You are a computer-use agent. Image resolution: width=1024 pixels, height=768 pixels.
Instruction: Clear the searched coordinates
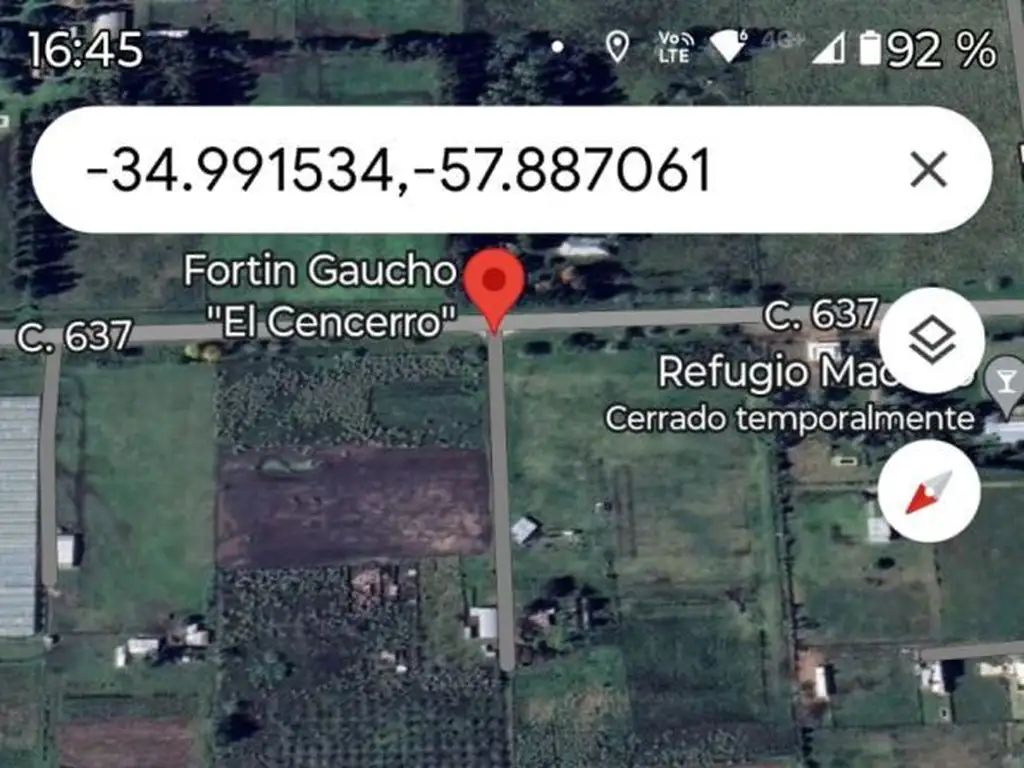pos(928,170)
